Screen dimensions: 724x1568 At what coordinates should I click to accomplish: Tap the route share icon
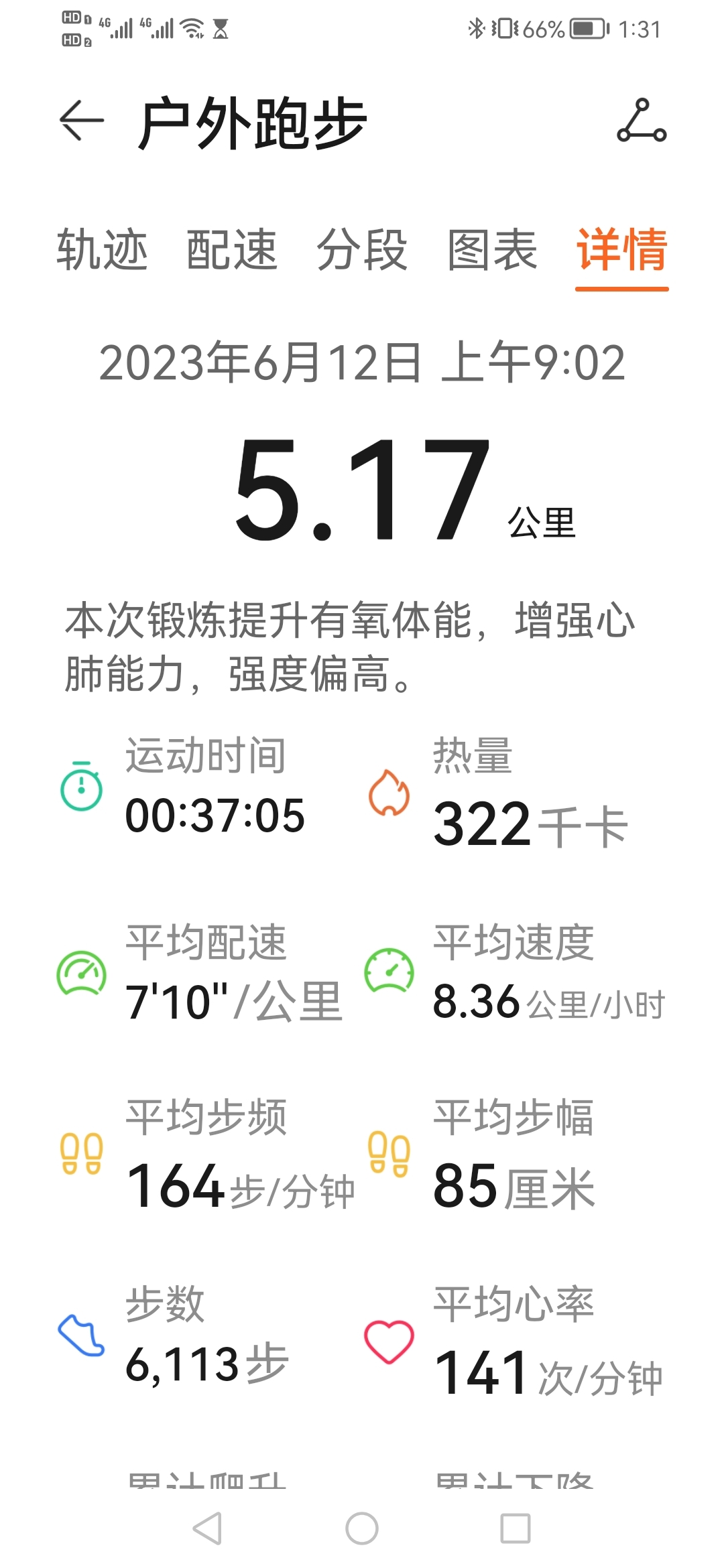coord(642,121)
